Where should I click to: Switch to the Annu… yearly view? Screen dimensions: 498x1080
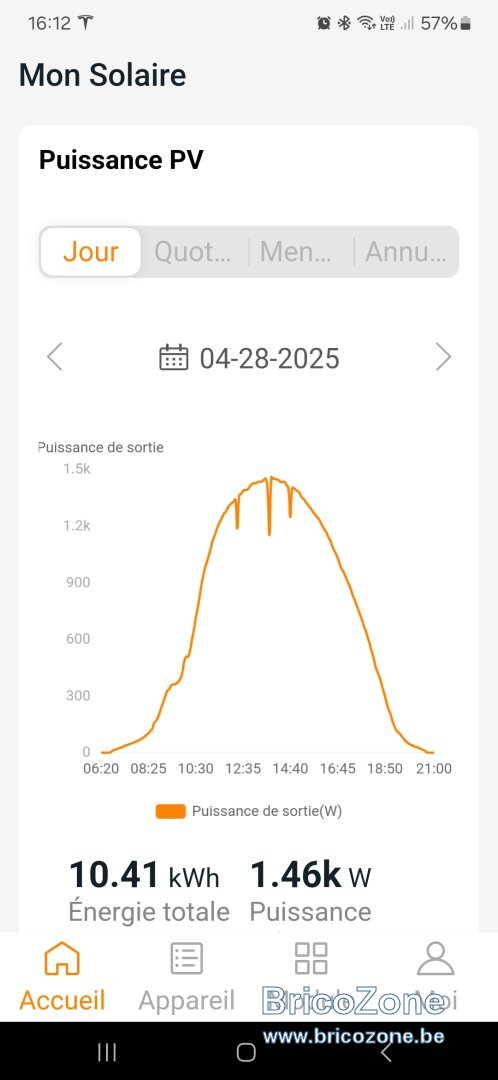406,252
